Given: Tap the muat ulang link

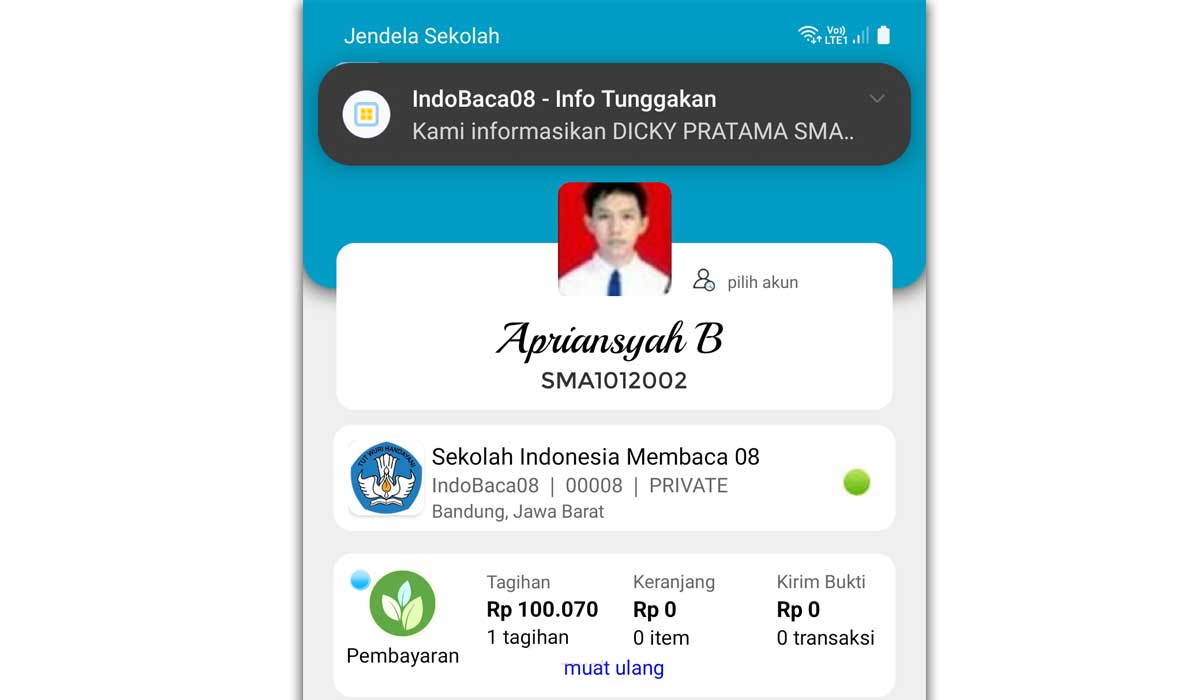Looking at the screenshot, I should [613, 668].
